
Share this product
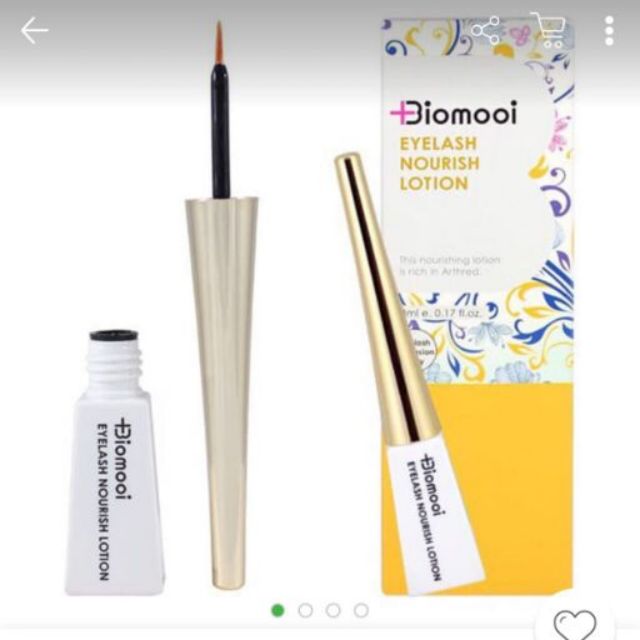(x=486, y=31)
